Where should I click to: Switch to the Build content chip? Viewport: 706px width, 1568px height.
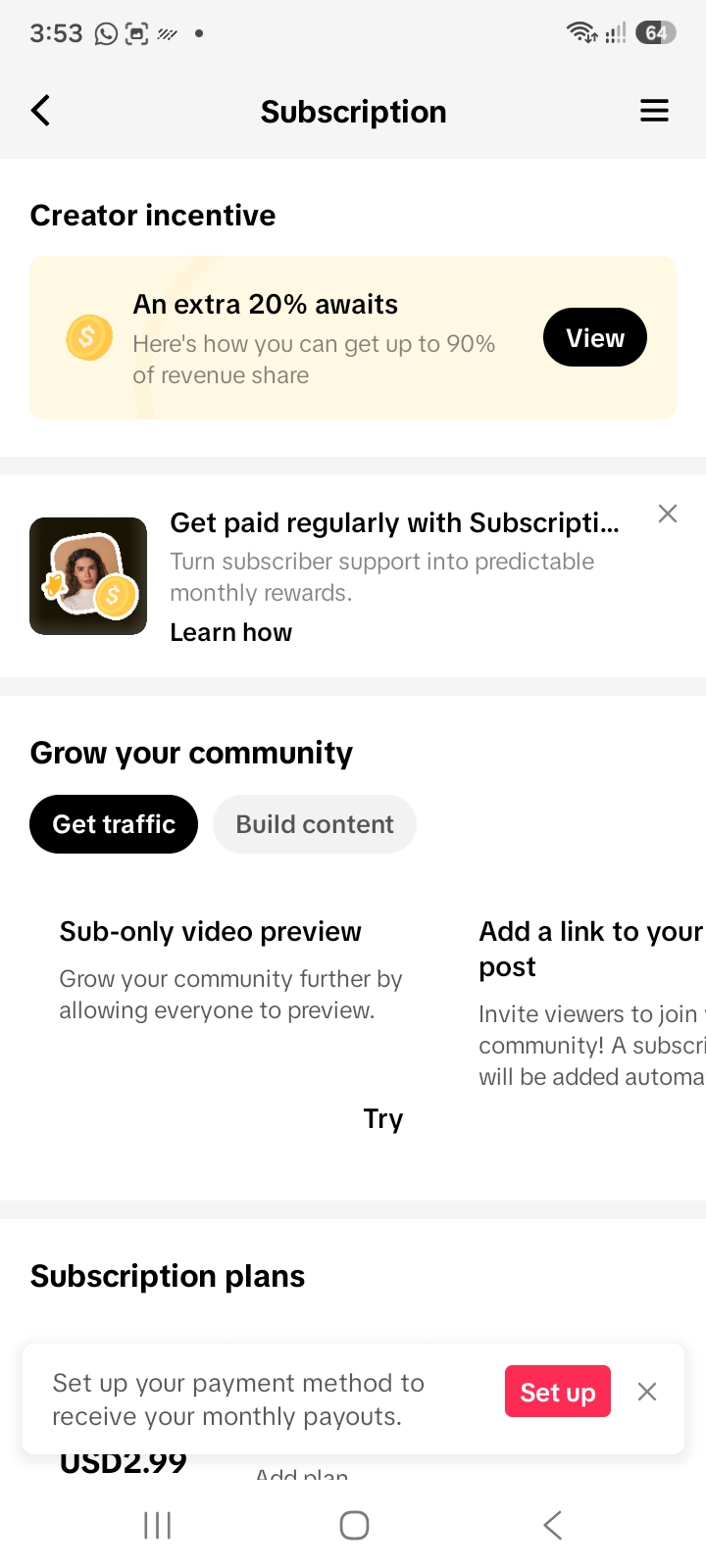pyautogui.click(x=315, y=824)
